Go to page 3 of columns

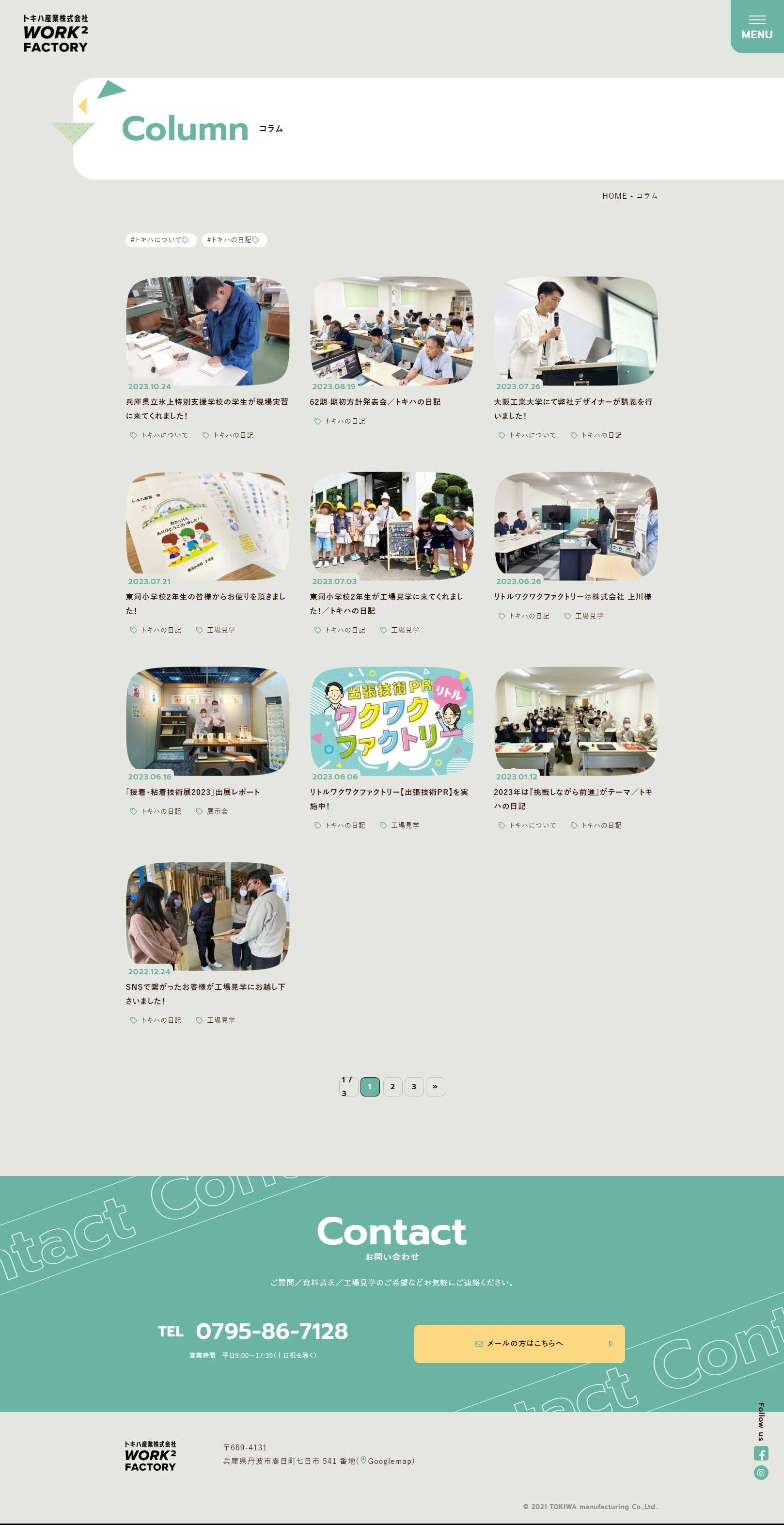click(414, 1086)
